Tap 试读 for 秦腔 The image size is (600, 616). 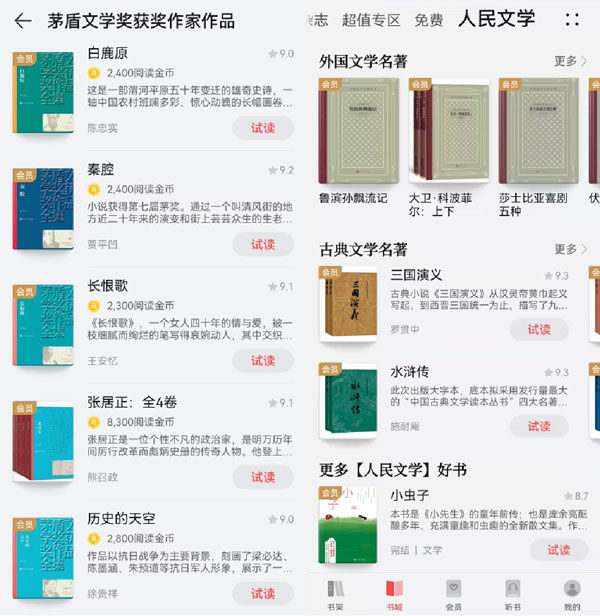point(262,245)
